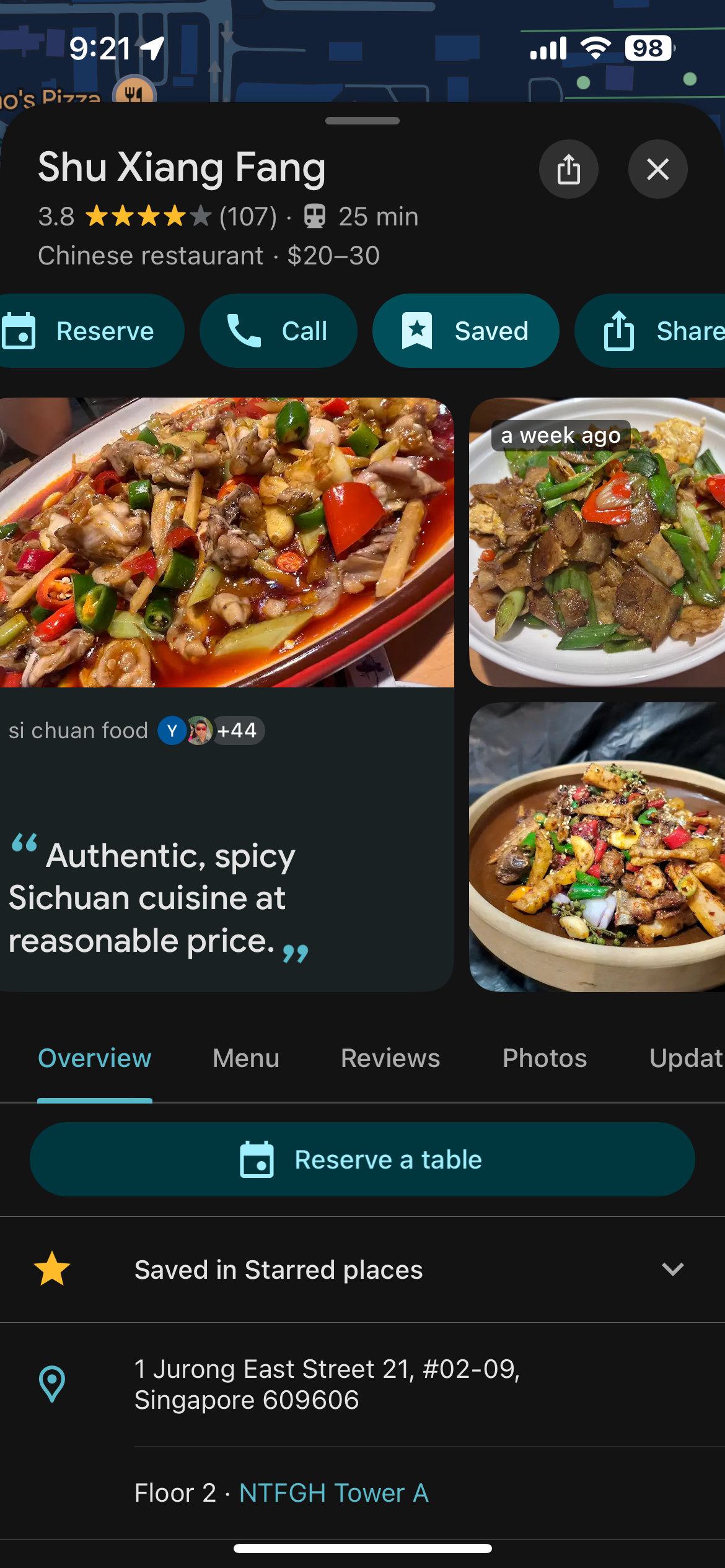Image resolution: width=725 pixels, height=1568 pixels.
Task: Open the clay pot dish photo
Action: [597, 847]
